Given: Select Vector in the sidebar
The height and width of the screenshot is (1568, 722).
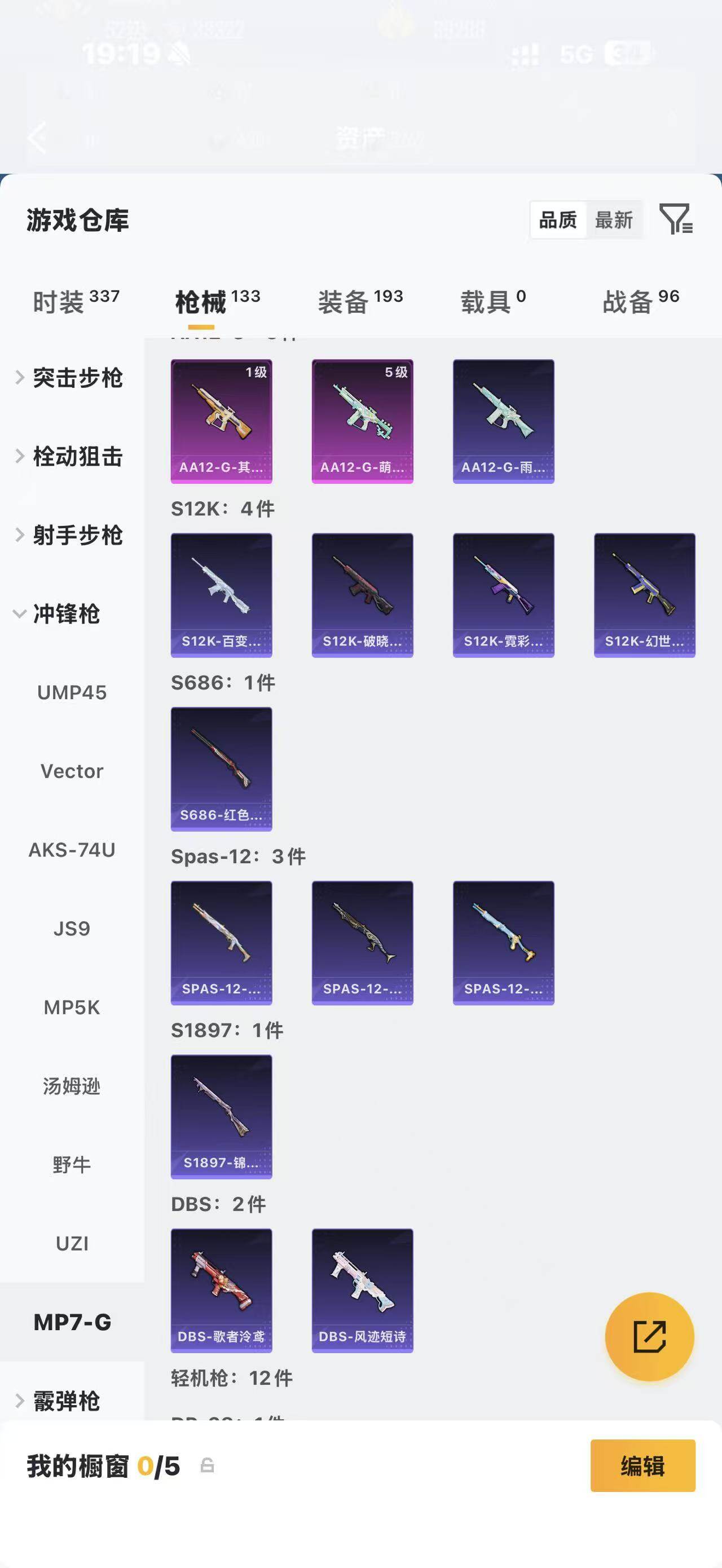Looking at the screenshot, I should [x=72, y=771].
